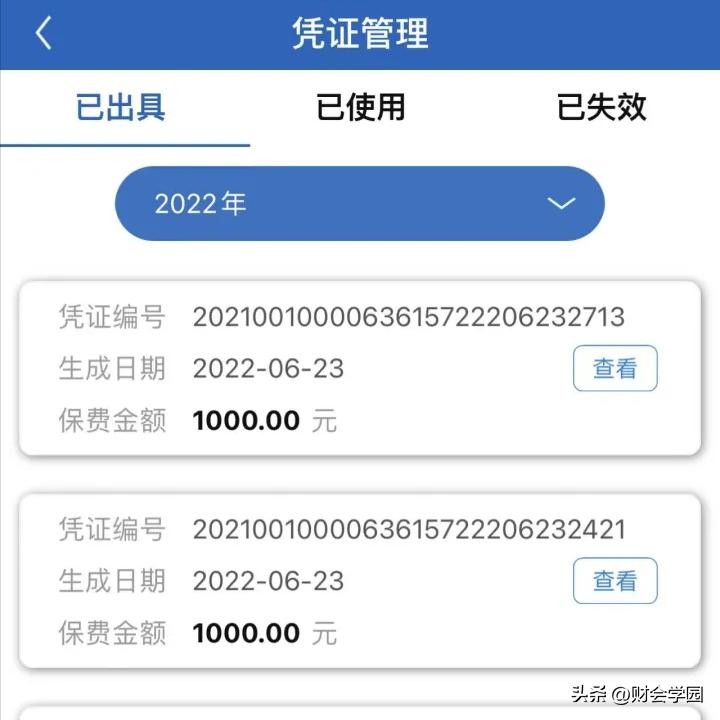This screenshot has height=720, width=720.
Task: Expand the 2022年 year dropdown
Action: coord(360,204)
